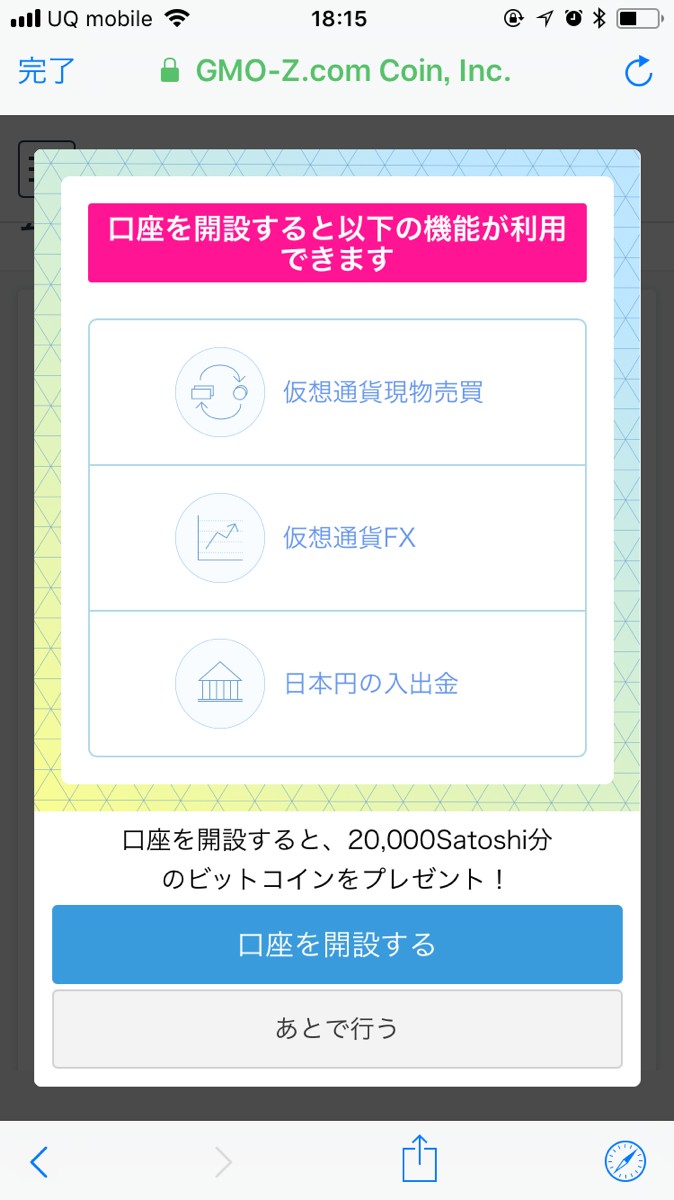Open the page in Safari

626,1161
